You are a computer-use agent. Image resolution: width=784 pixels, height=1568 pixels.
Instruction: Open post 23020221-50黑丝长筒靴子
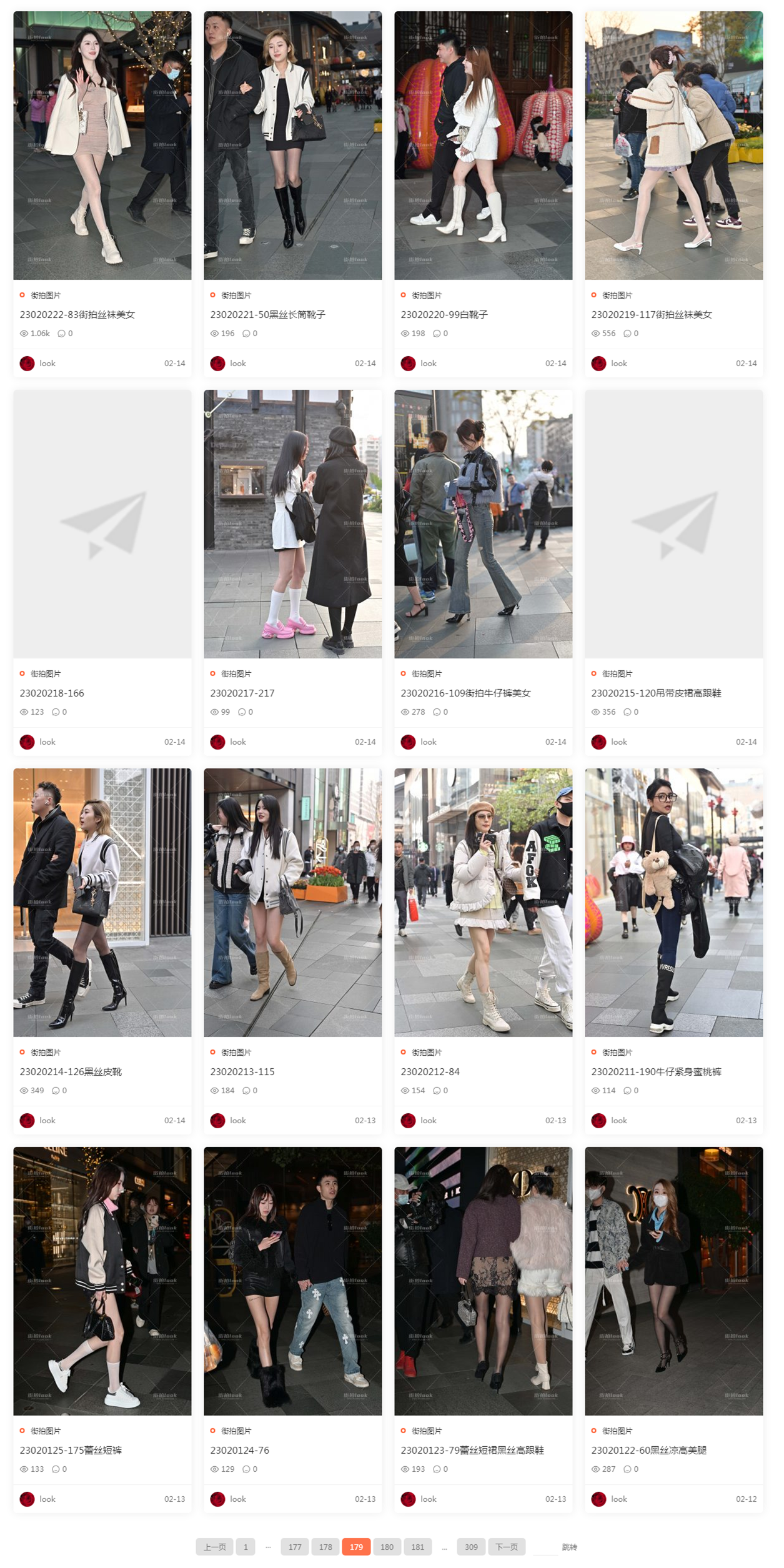click(x=267, y=315)
